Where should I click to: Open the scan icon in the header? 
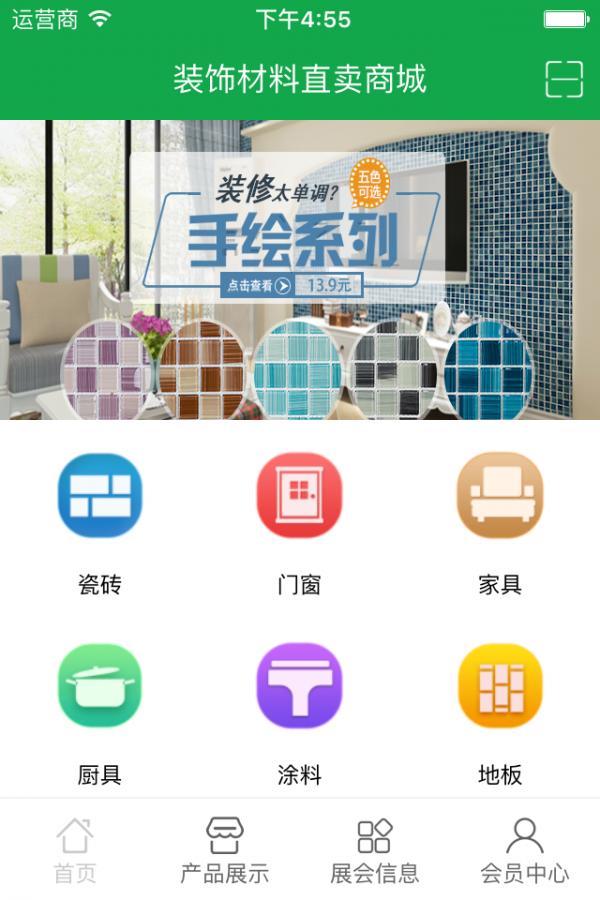click(564, 79)
